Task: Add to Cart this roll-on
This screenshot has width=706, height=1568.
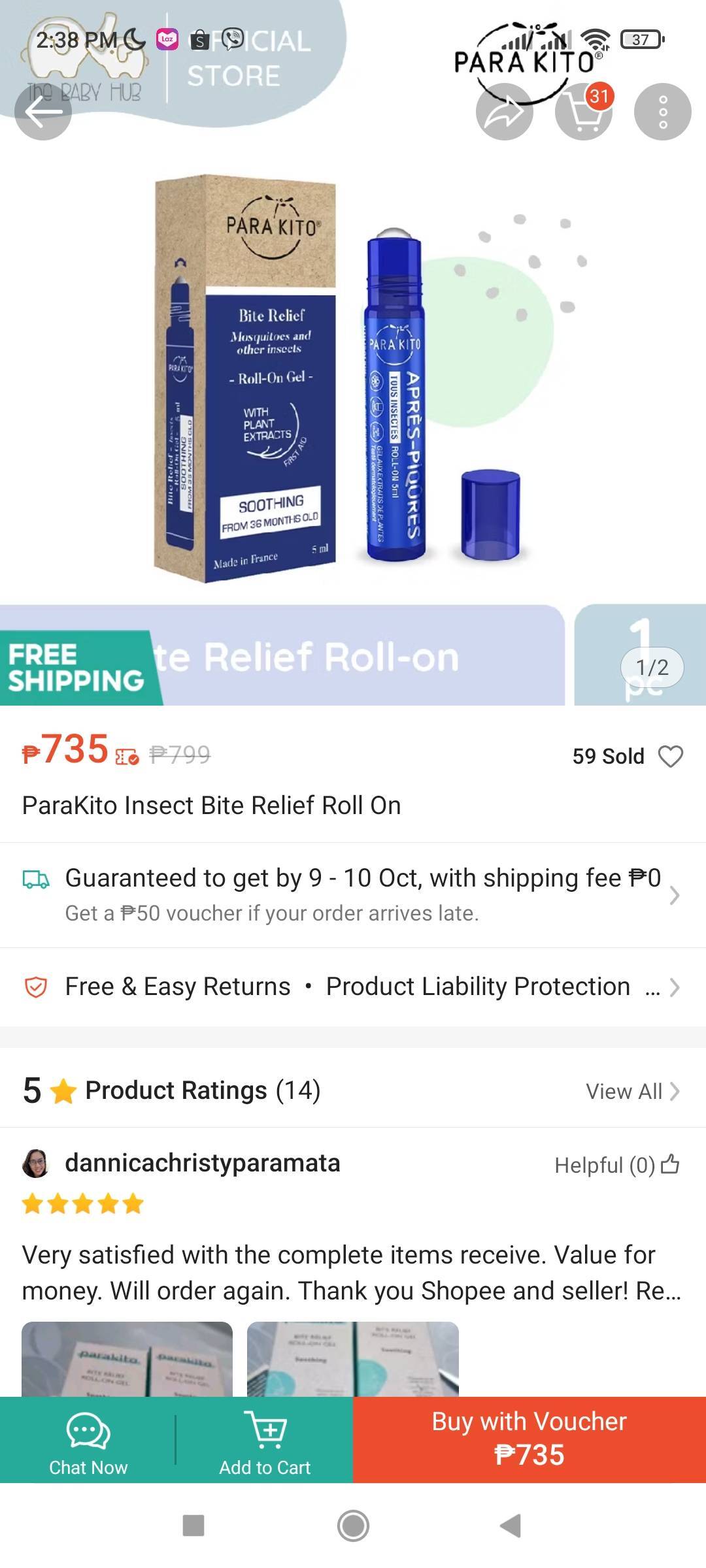Action: click(265, 1441)
